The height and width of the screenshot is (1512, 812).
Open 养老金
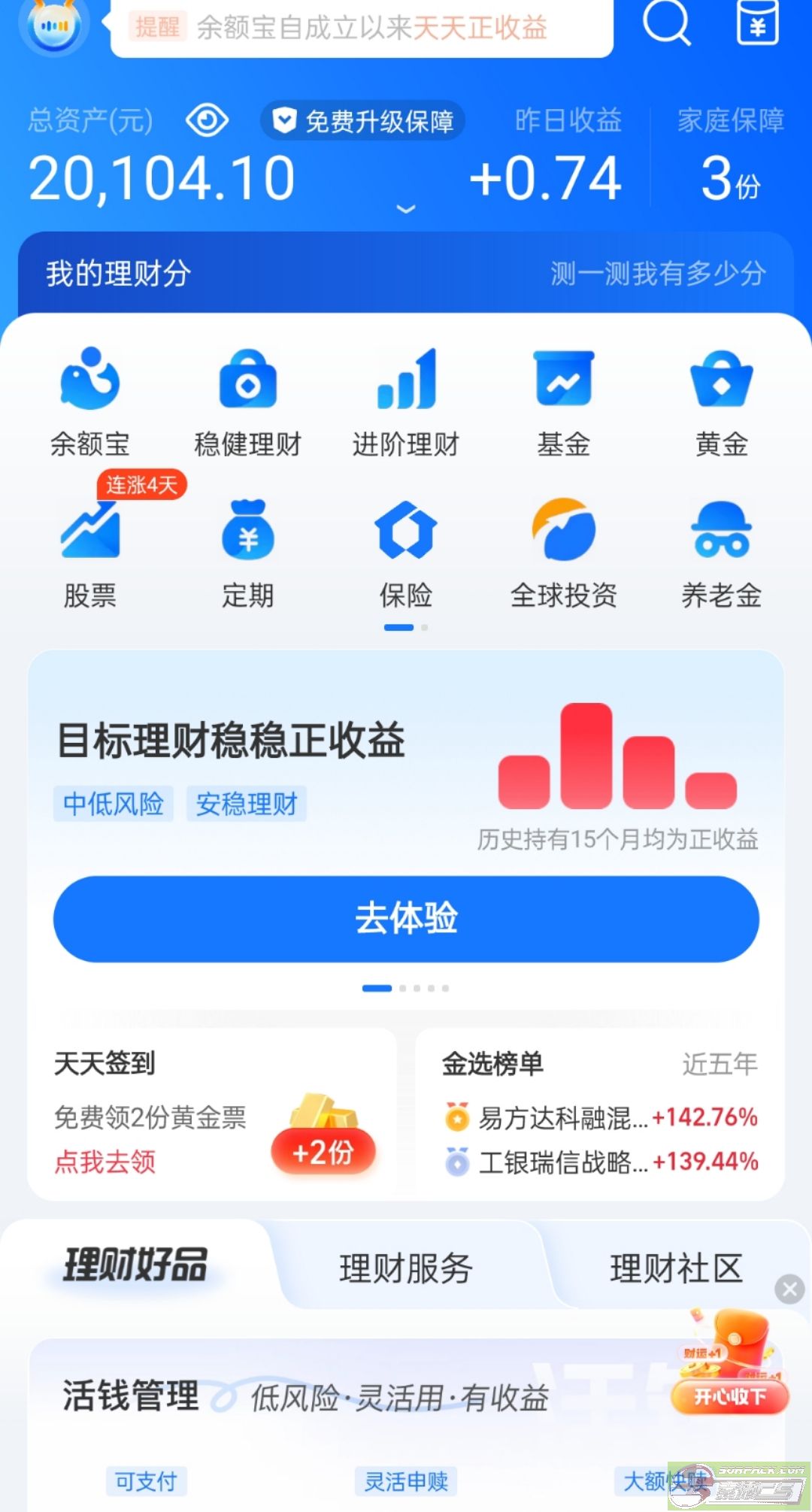click(x=722, y=553)
